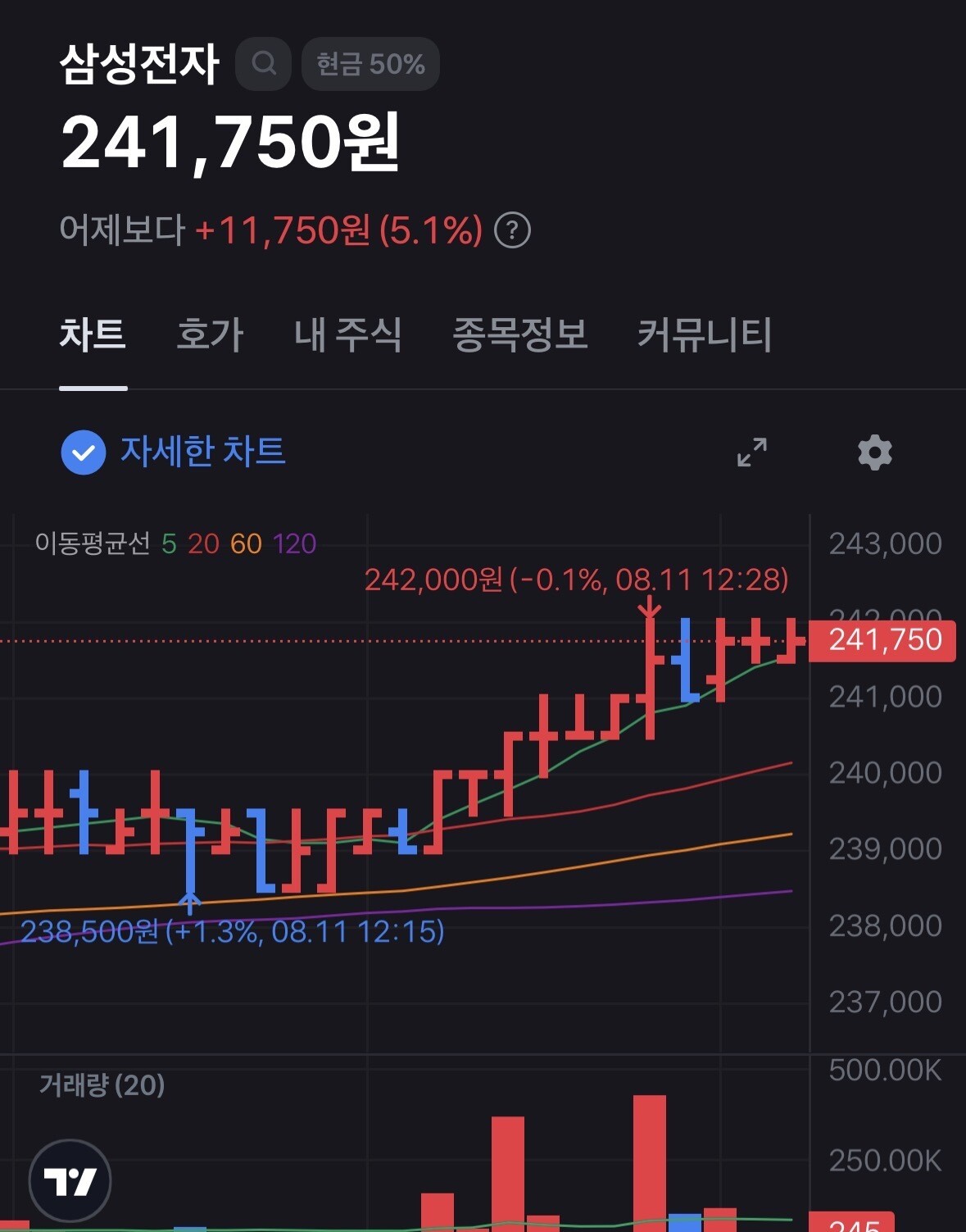This screenshot has width=966, height=1232.
Task: Switch to the 내 주식 tab
Action: click(348, 334)
